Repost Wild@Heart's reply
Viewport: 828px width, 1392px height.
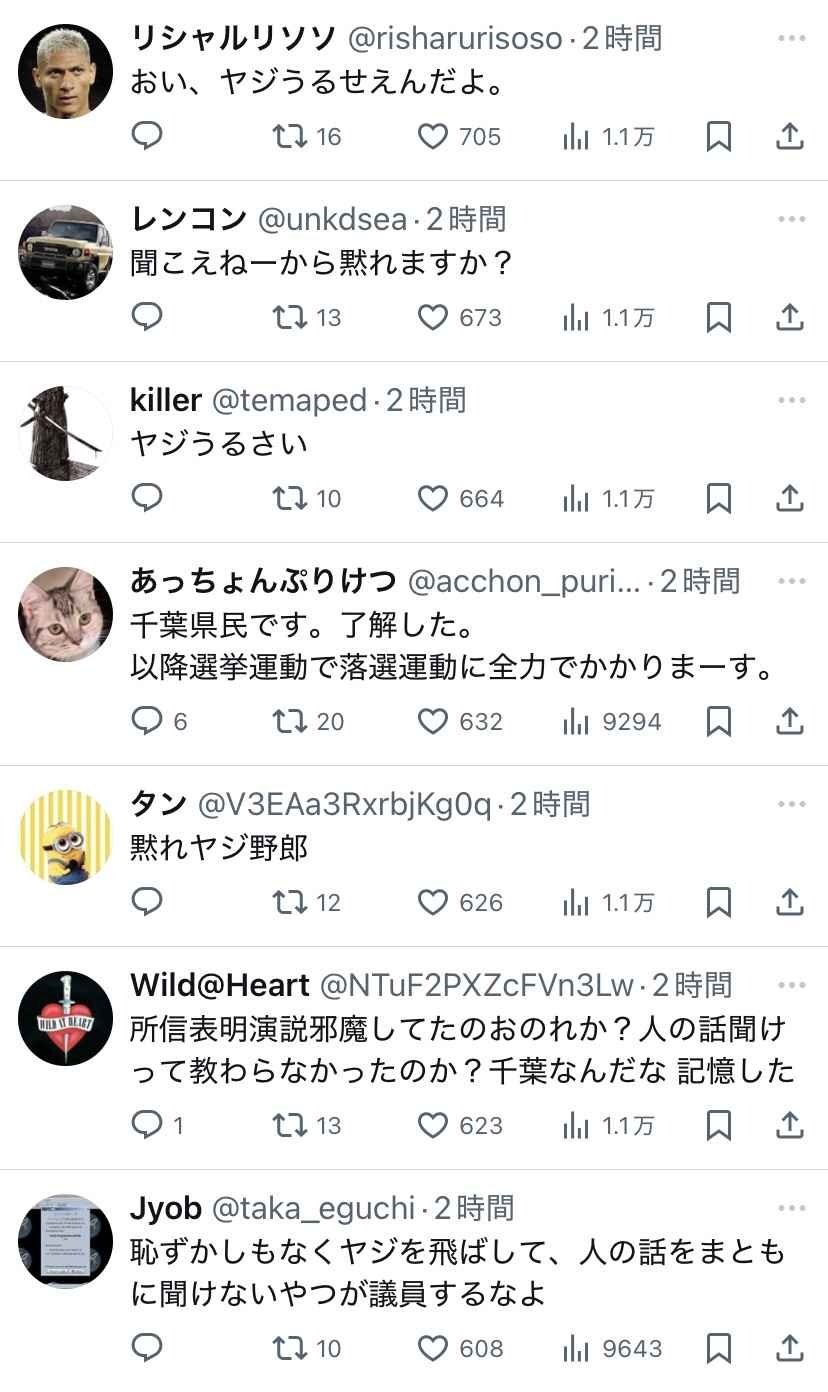290,1125
